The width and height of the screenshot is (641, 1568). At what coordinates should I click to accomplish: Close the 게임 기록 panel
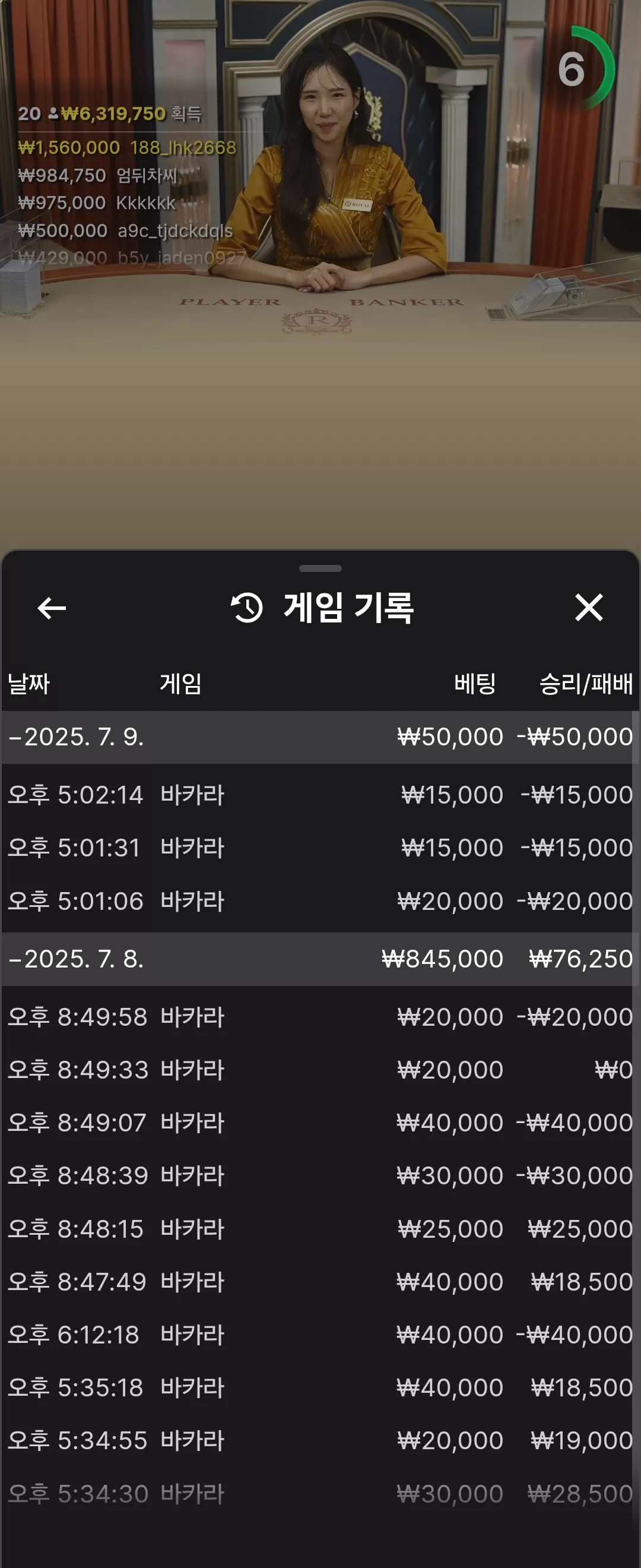coord(589,608)
